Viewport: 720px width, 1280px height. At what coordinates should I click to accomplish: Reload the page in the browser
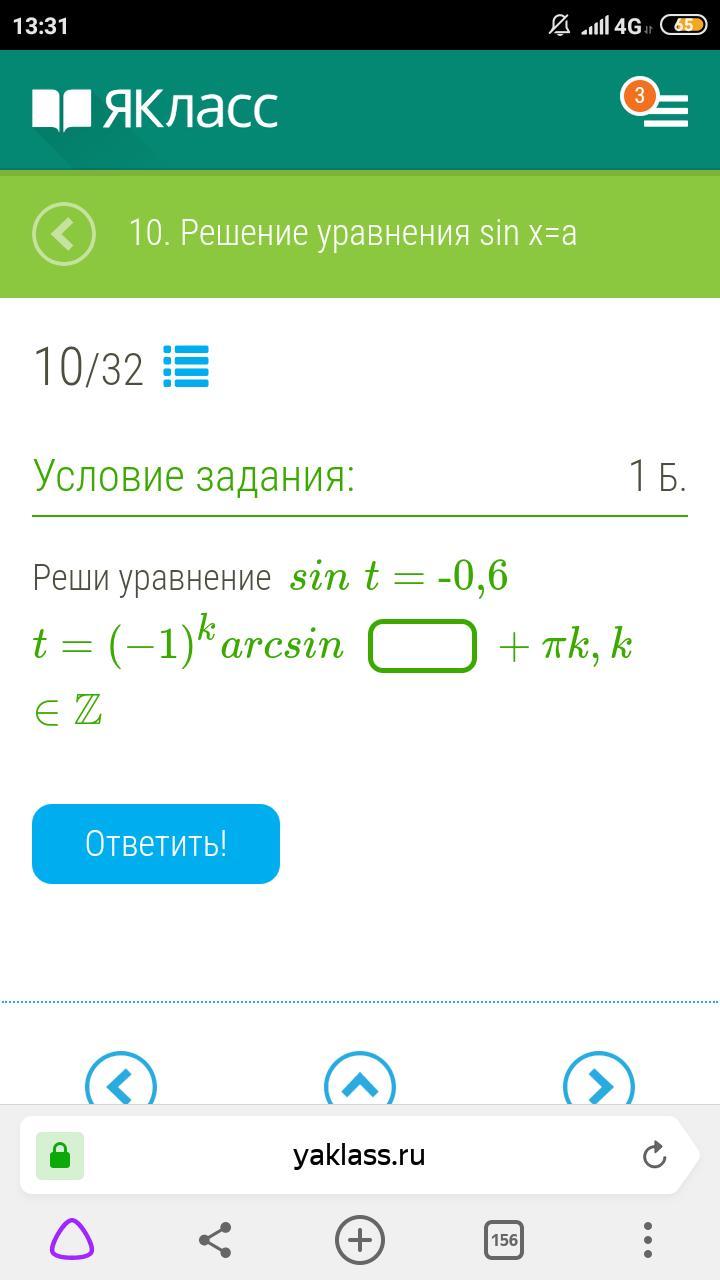coord(654,1156)
